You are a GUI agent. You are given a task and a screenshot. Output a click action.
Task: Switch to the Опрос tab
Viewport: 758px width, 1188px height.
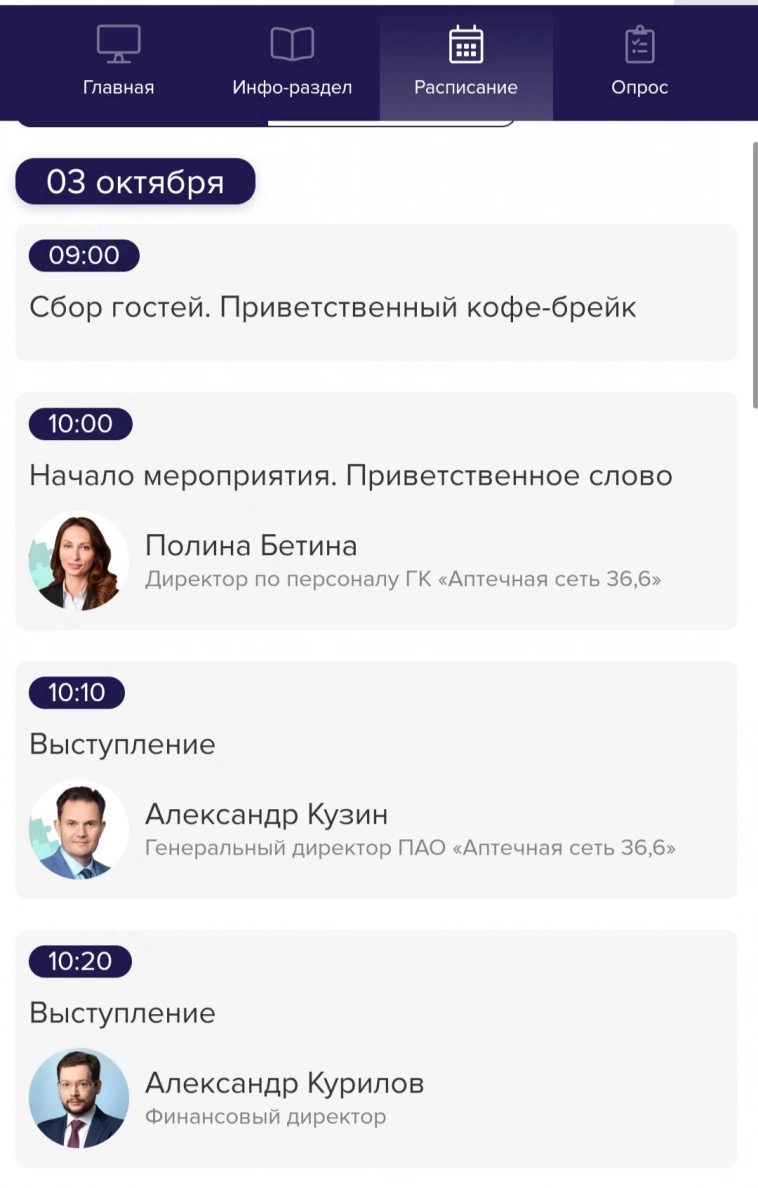point(639,64)
